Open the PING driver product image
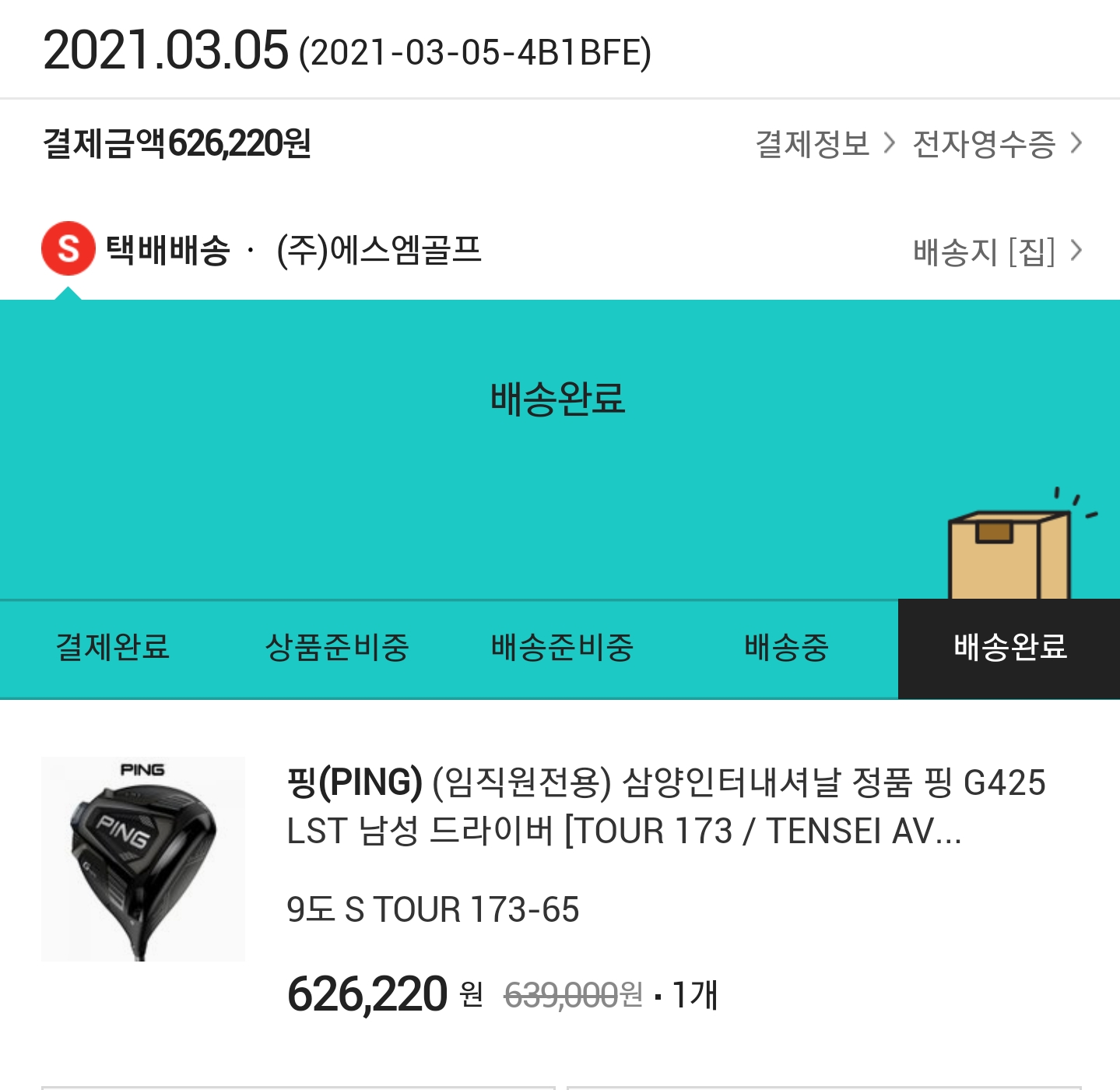This screenshot has height=1090, width=1120. pyautogui.click(x=143, y=859)
